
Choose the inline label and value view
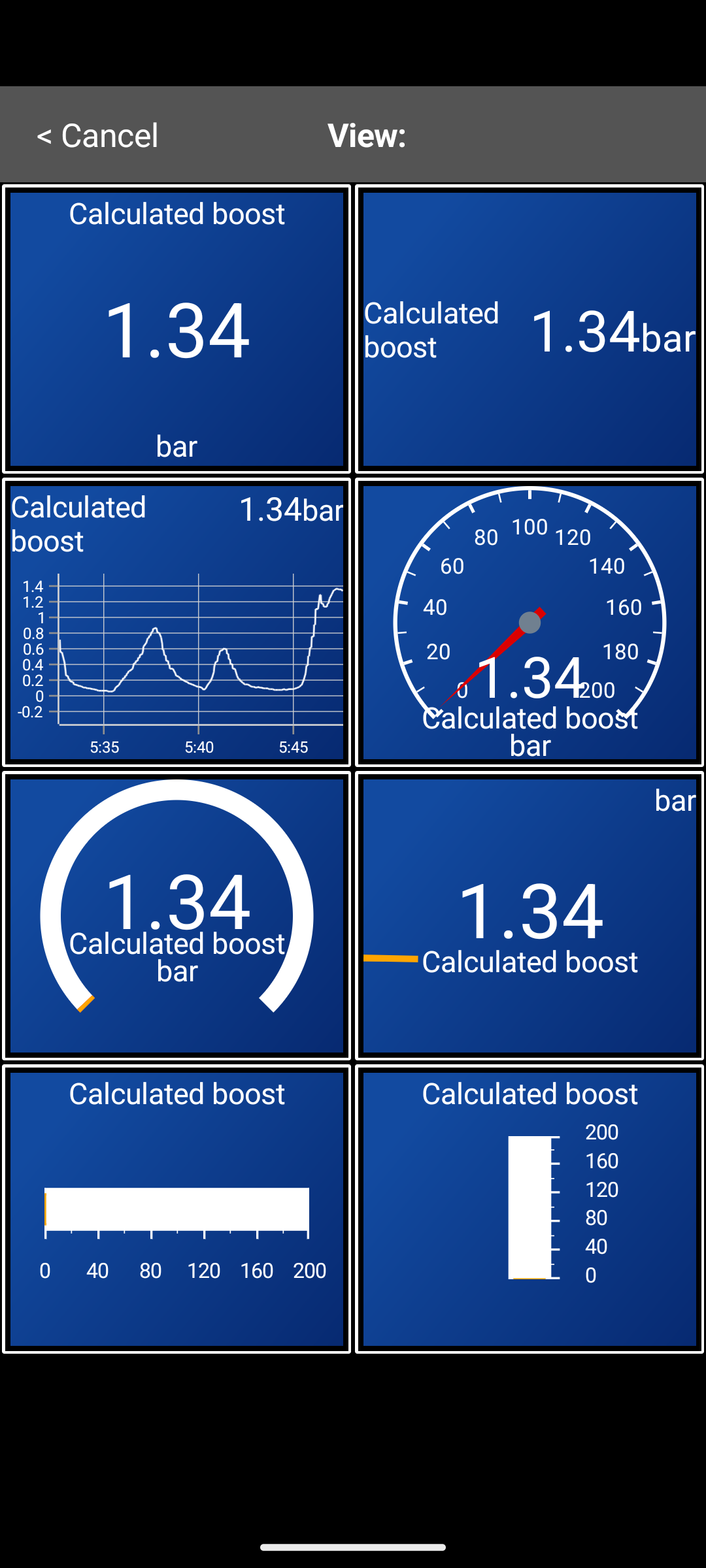(x=529, y=329)
